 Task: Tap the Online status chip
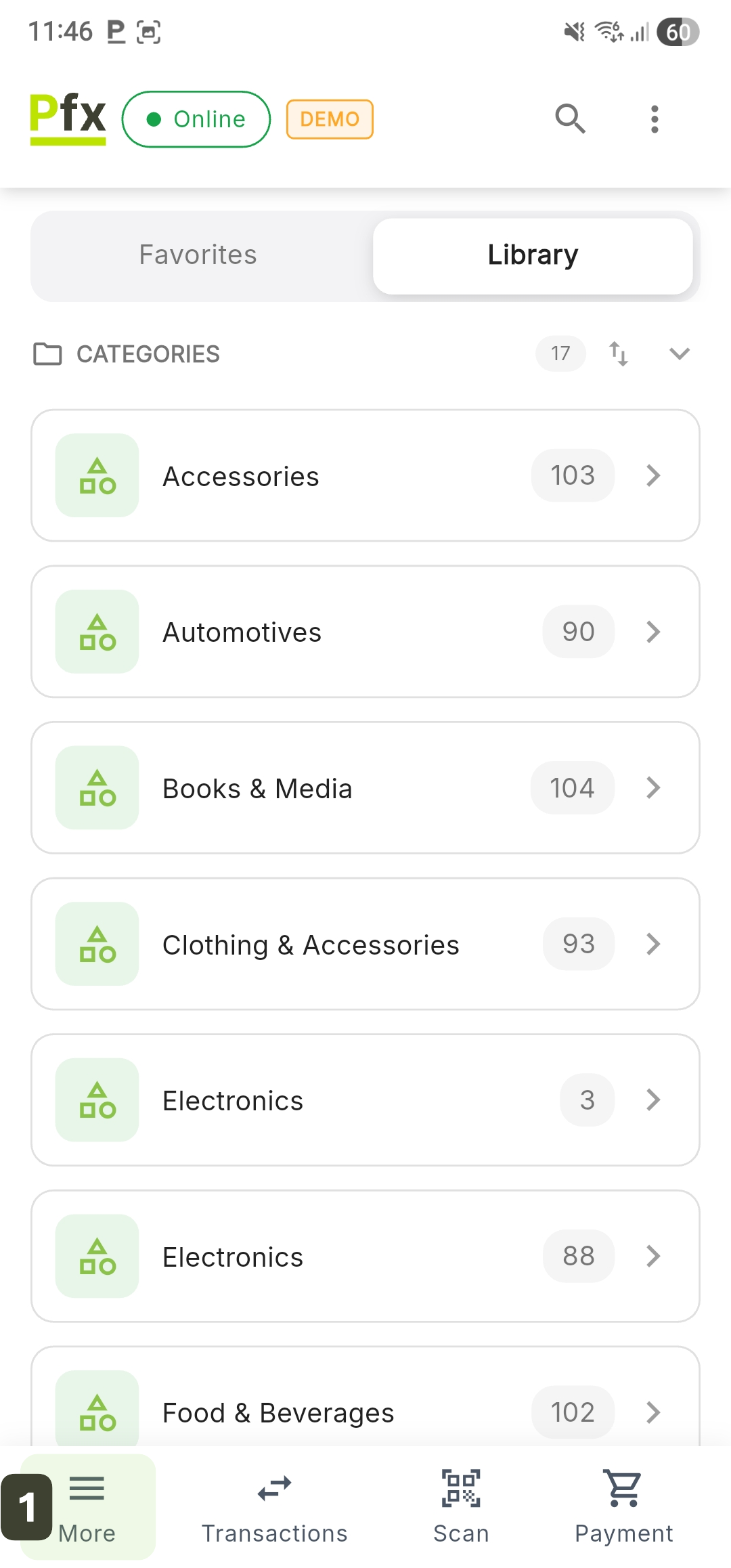[196, 119]
